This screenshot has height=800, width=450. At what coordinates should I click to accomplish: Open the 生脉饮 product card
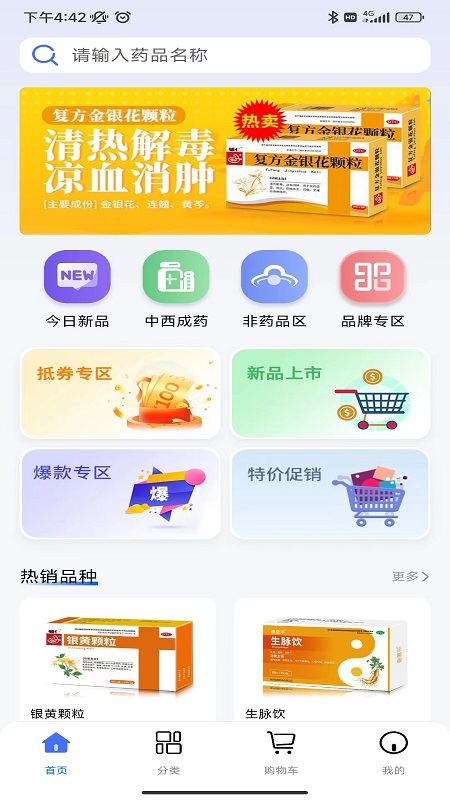pos(332,660)
